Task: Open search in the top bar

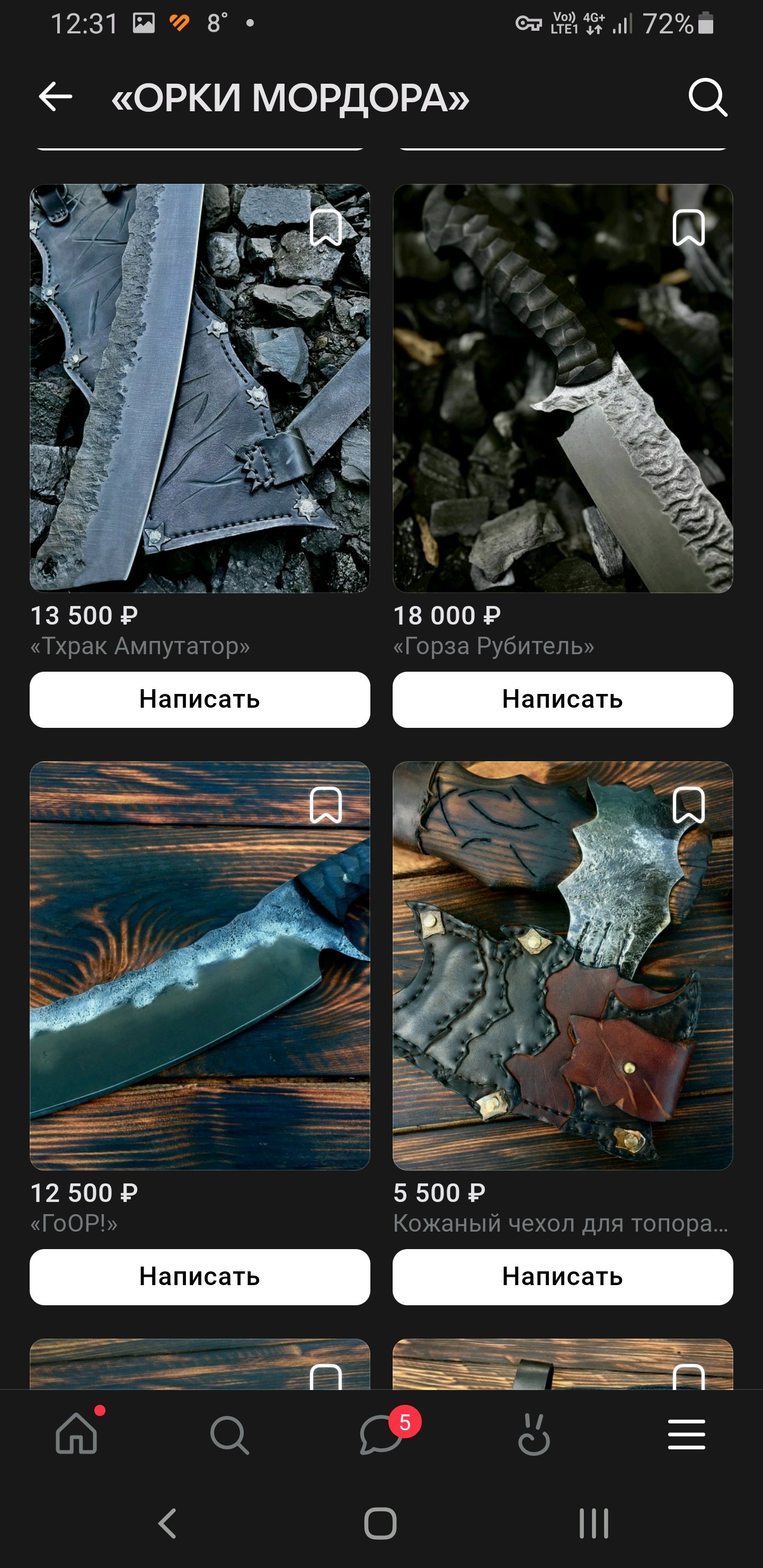Action: (707, 97)
